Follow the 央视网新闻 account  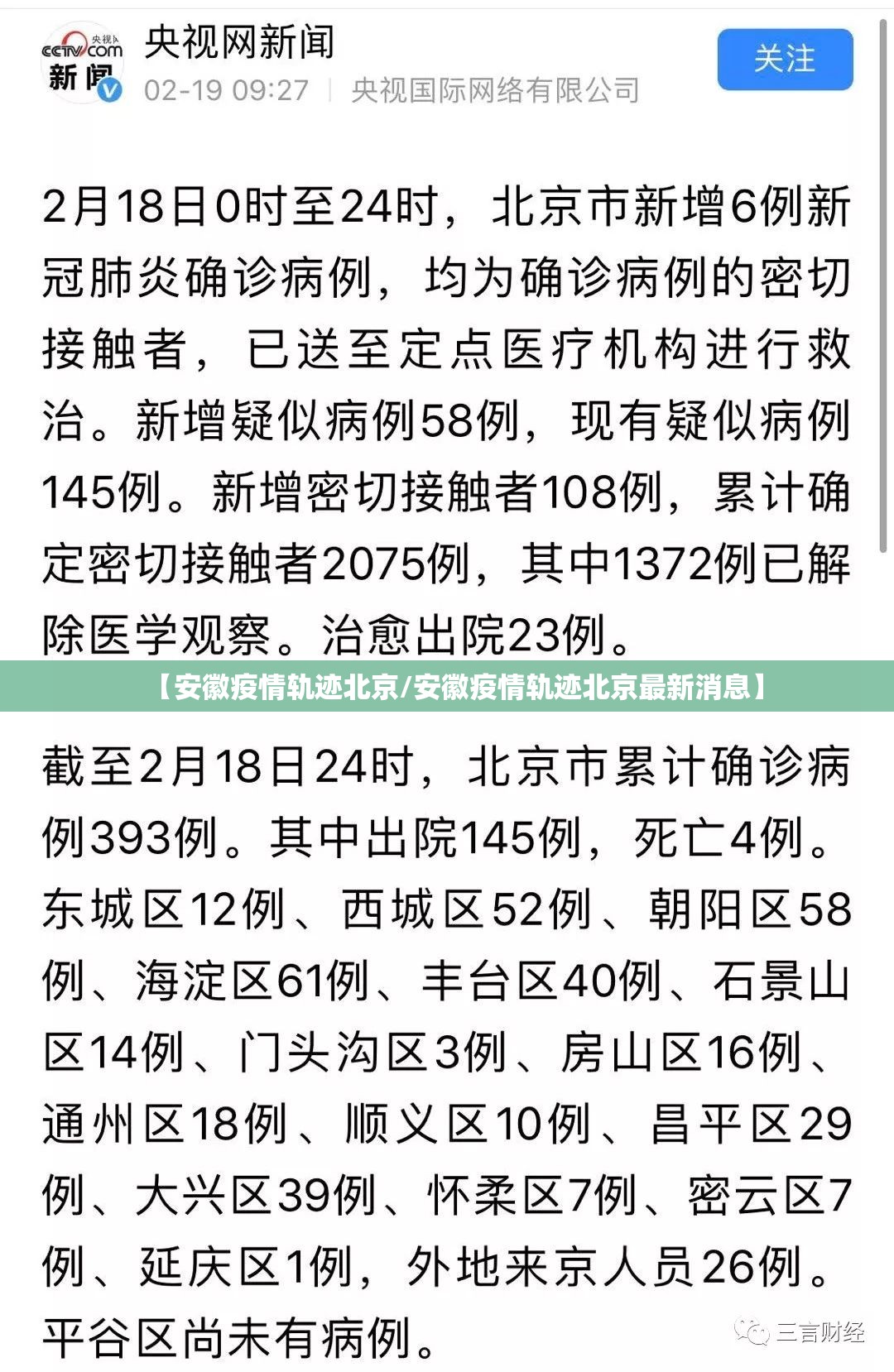coord(784,60)
